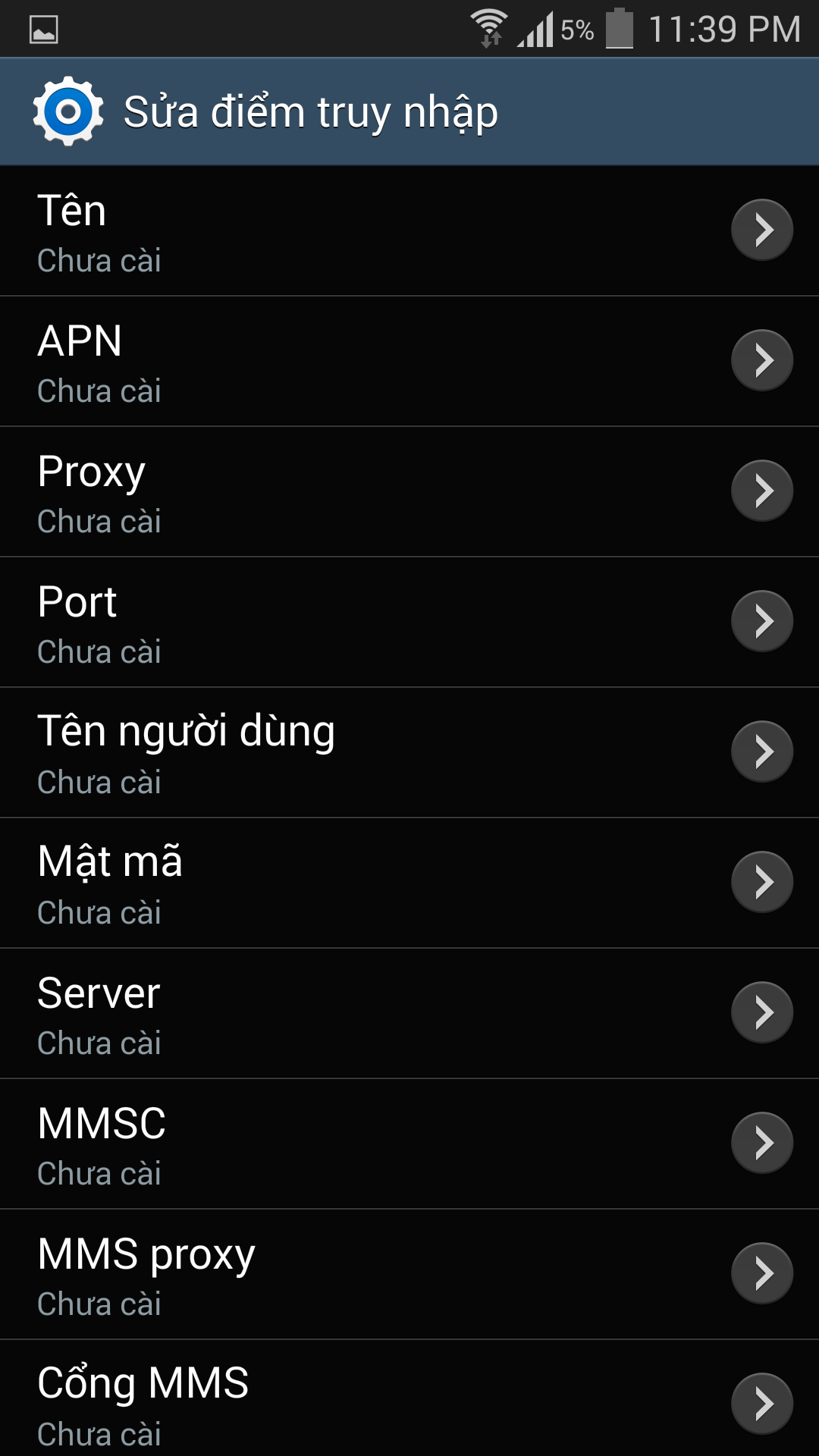Edit the Mật mã entry
This screenshot has width=819, height=1456.
click(x=409, y=883)
